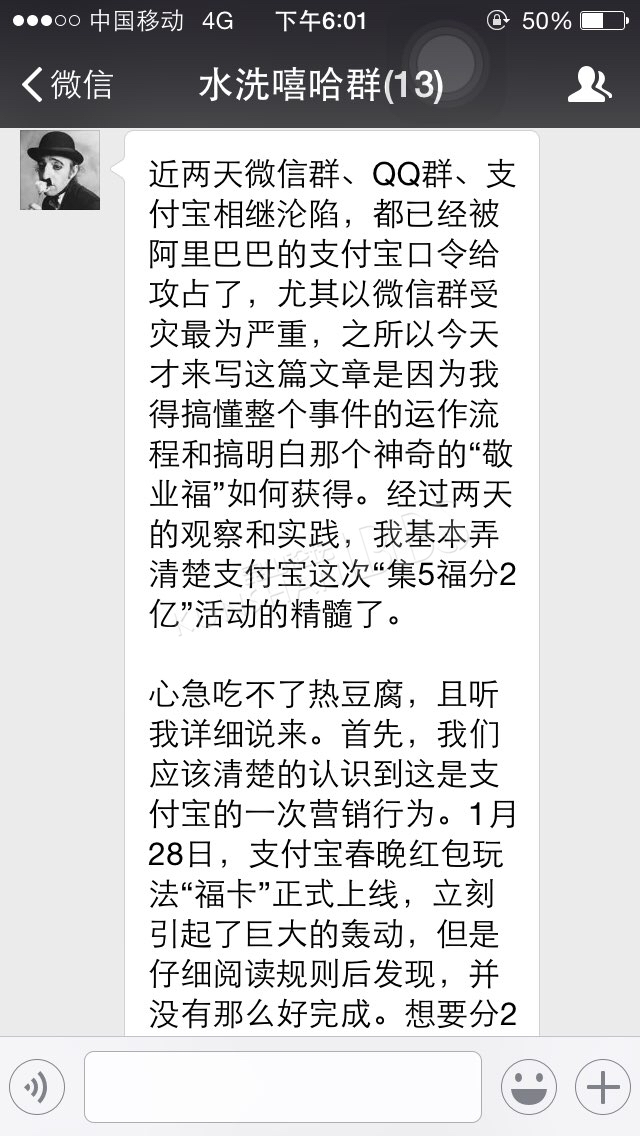This screenshot has height=1136, width=640.
Task: Open the emoji picker
Action: pyautogui.click(x=529, y=1087)
